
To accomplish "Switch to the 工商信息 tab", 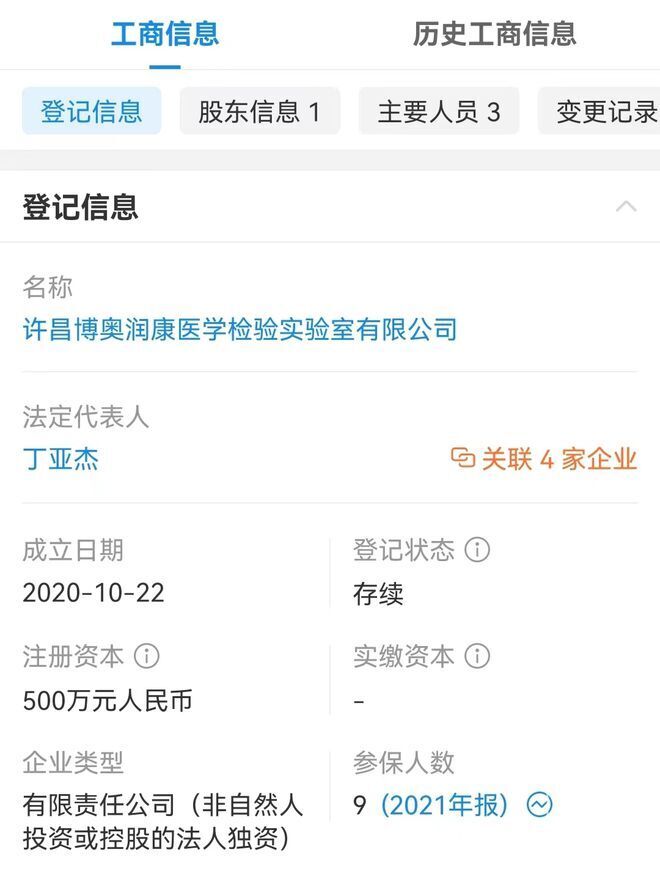I will [165, 34].
